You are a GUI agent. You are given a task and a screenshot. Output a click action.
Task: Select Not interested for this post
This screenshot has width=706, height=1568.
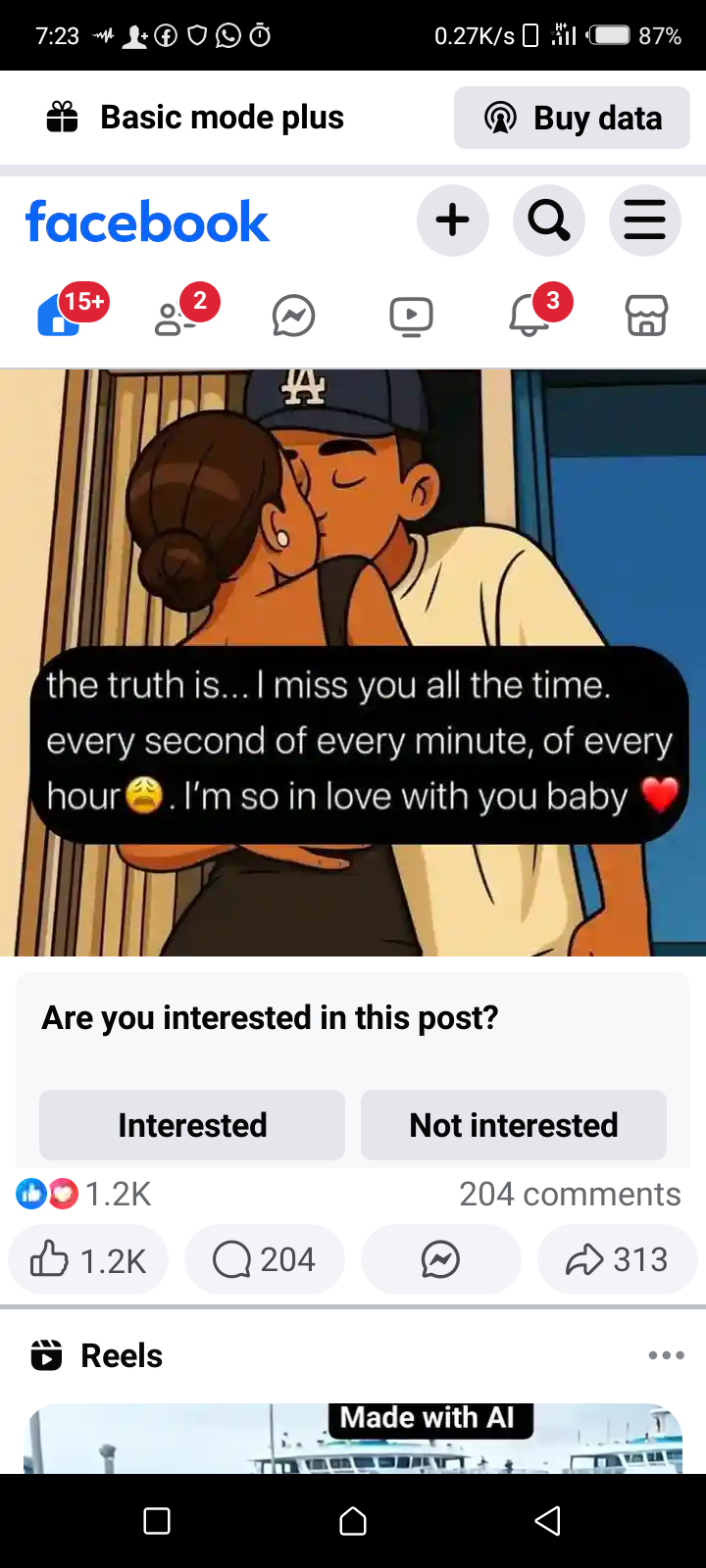514,1125
